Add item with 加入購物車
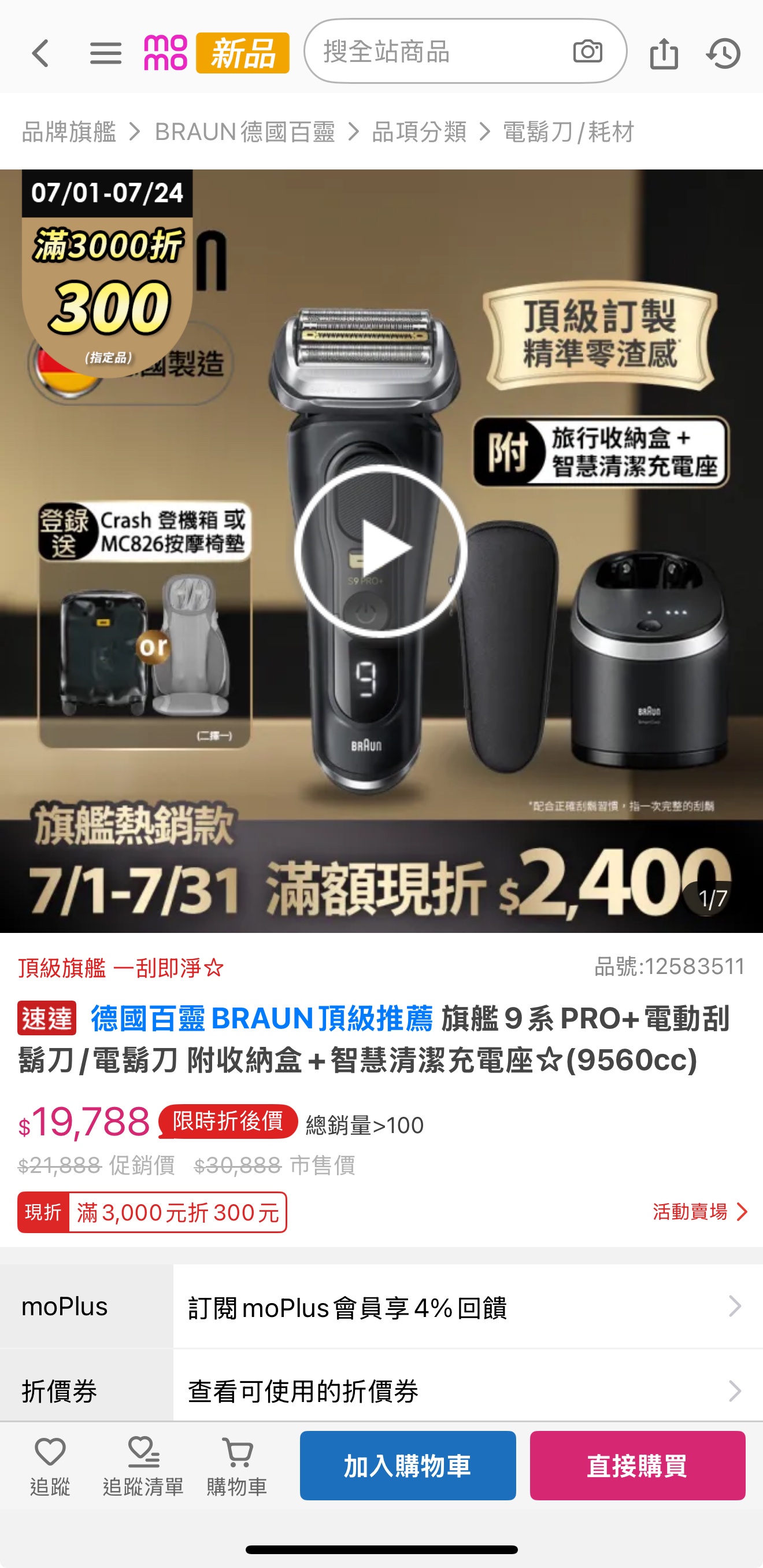The height and width of the screenshot is (1568, 763). (408, 1465)
